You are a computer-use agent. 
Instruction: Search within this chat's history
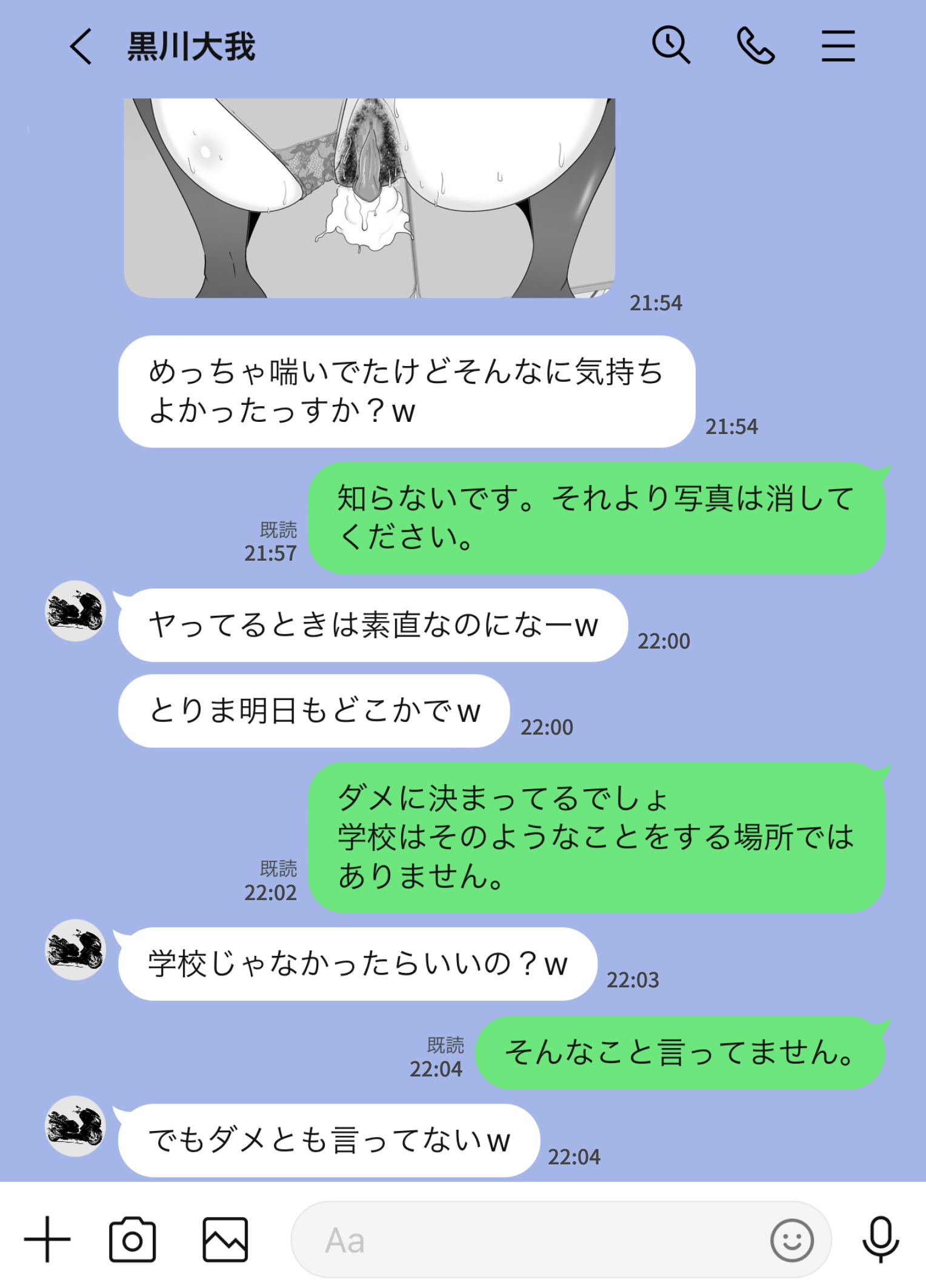point(670,45)
